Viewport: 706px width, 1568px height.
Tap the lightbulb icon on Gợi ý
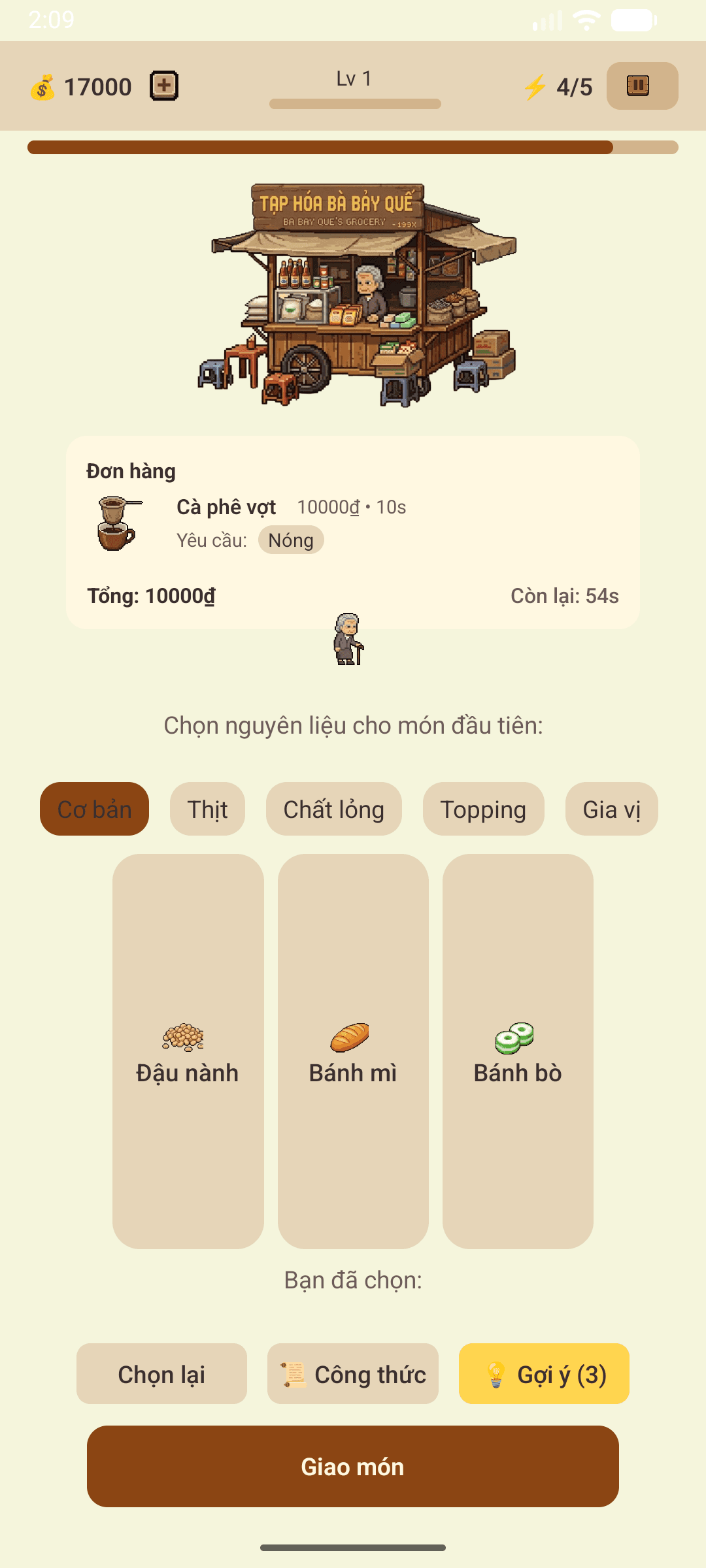tap(496, 1374)
